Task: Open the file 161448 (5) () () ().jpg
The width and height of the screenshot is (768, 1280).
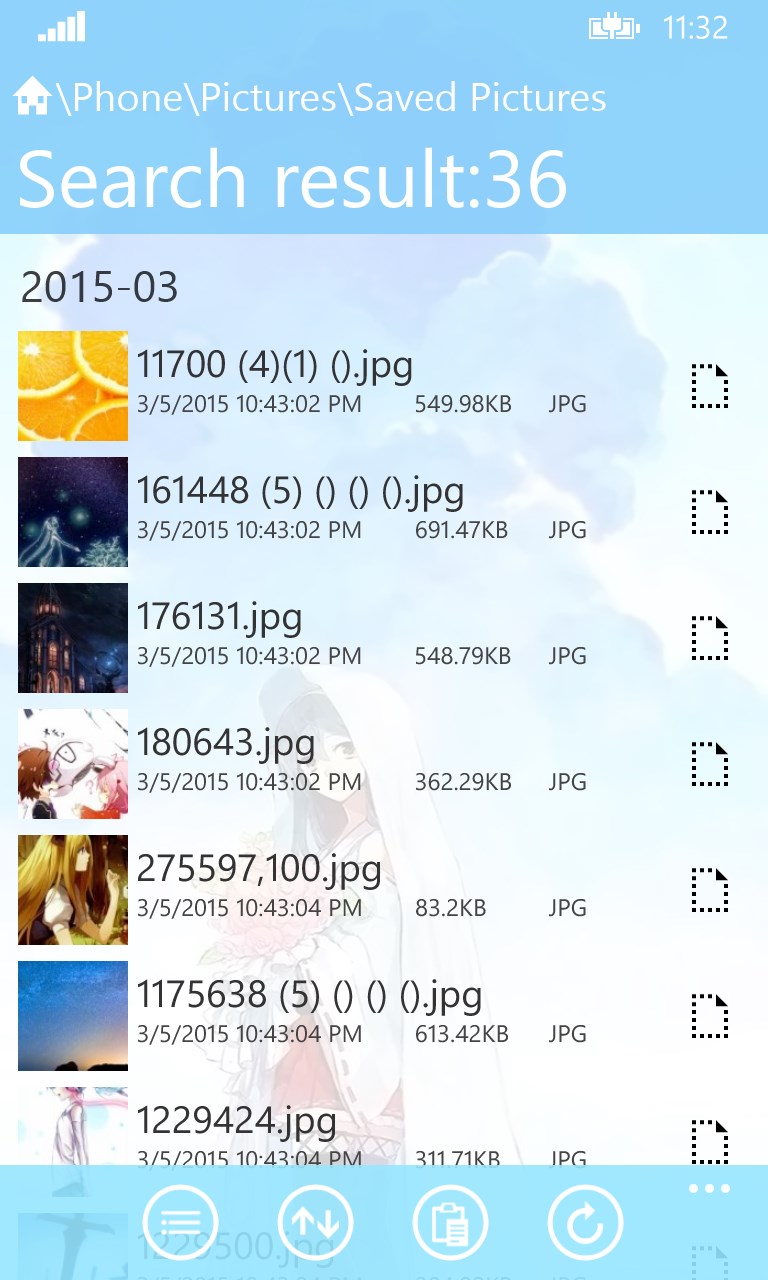Action: pos(300,492)
